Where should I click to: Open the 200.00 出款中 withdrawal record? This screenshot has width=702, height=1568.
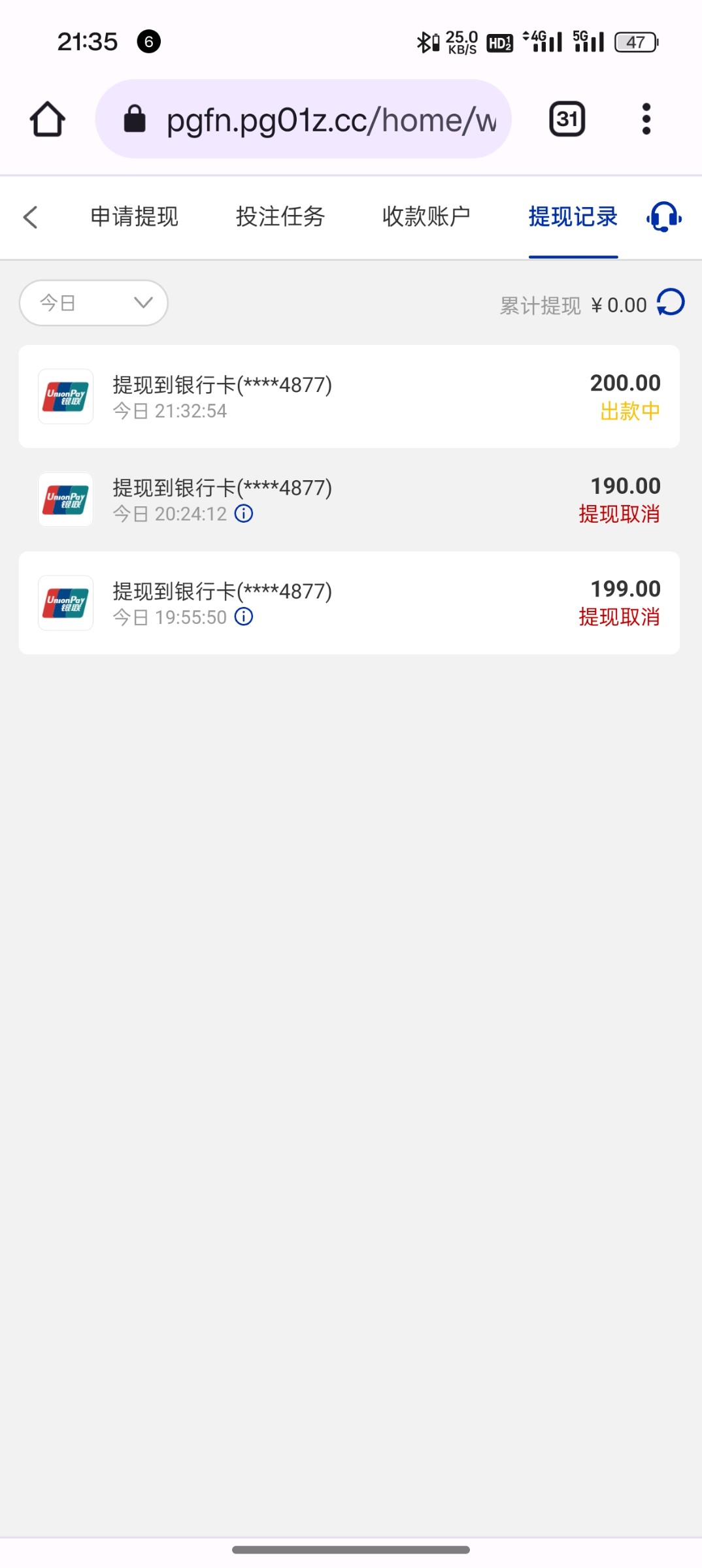point(349,397)
